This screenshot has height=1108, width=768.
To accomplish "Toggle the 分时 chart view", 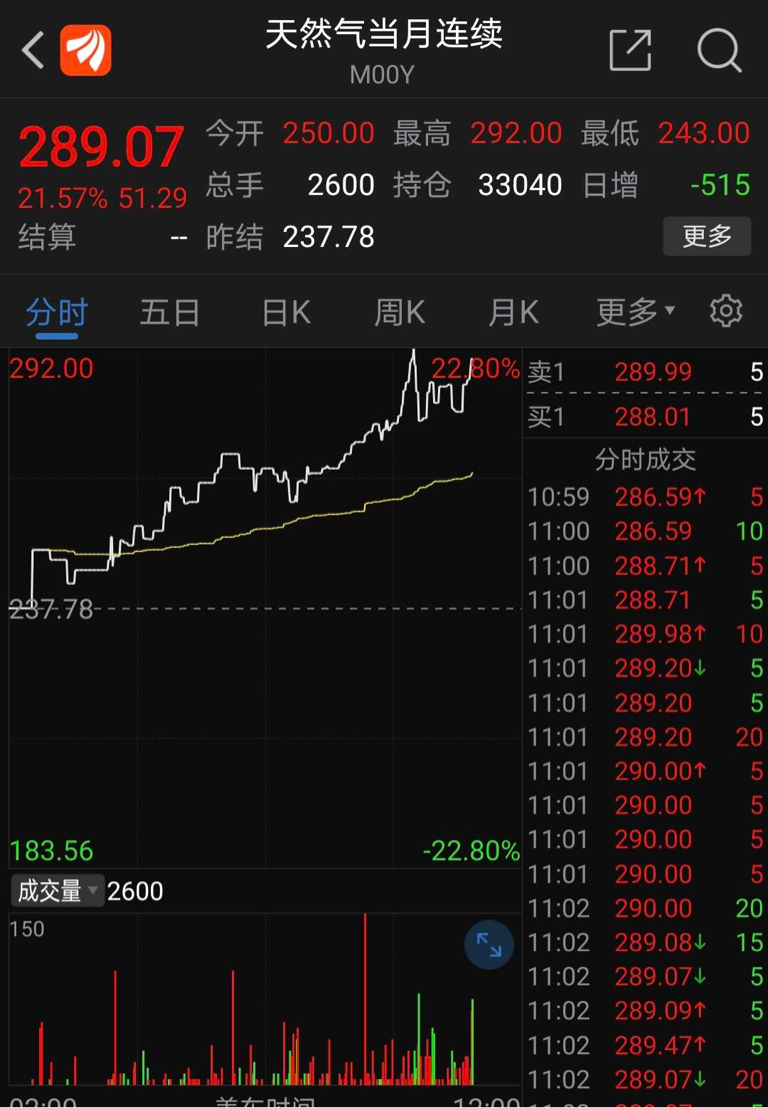I will 57,311.
